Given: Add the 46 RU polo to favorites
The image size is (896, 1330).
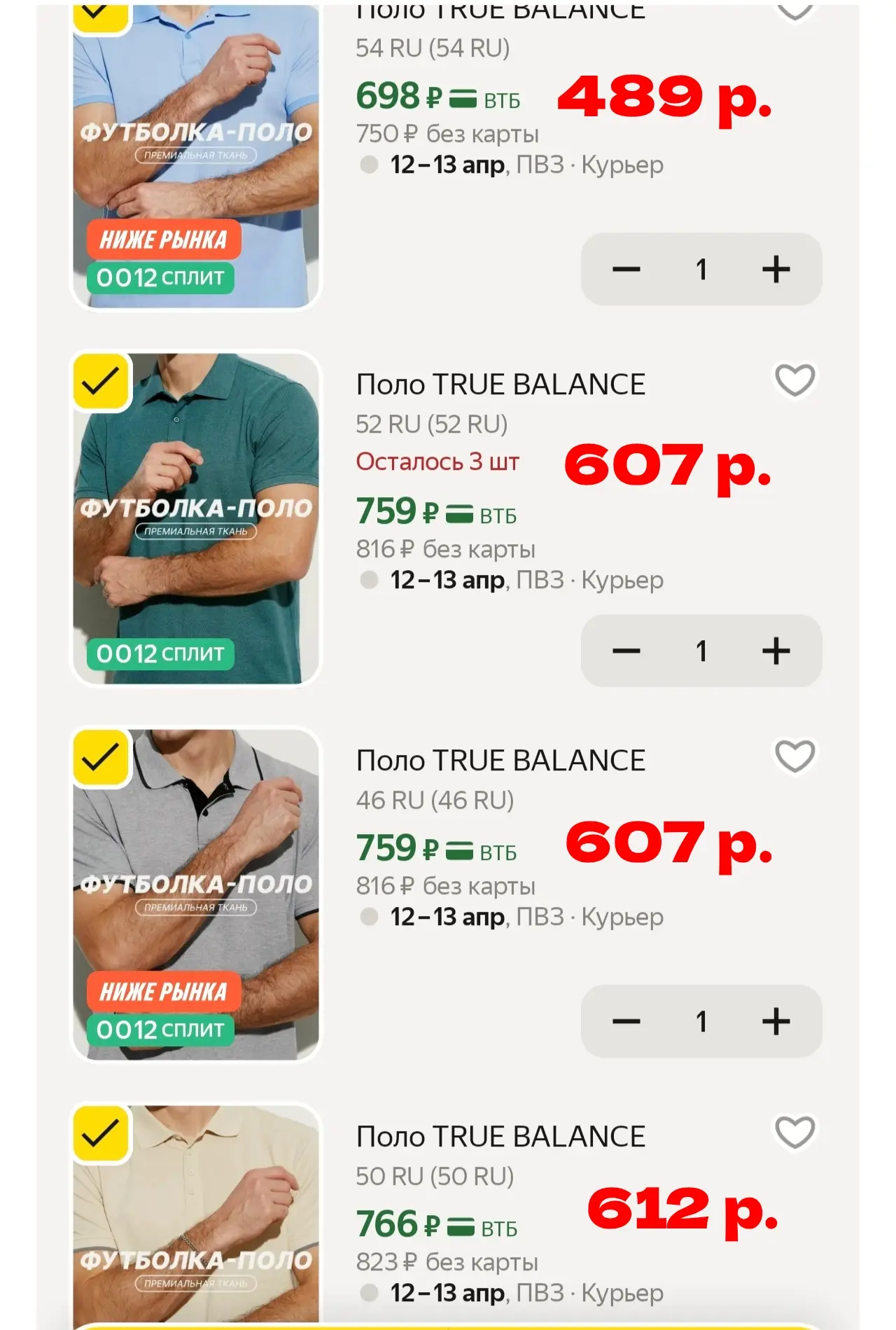Looking at the screenshot, I should tap(794, 756).
